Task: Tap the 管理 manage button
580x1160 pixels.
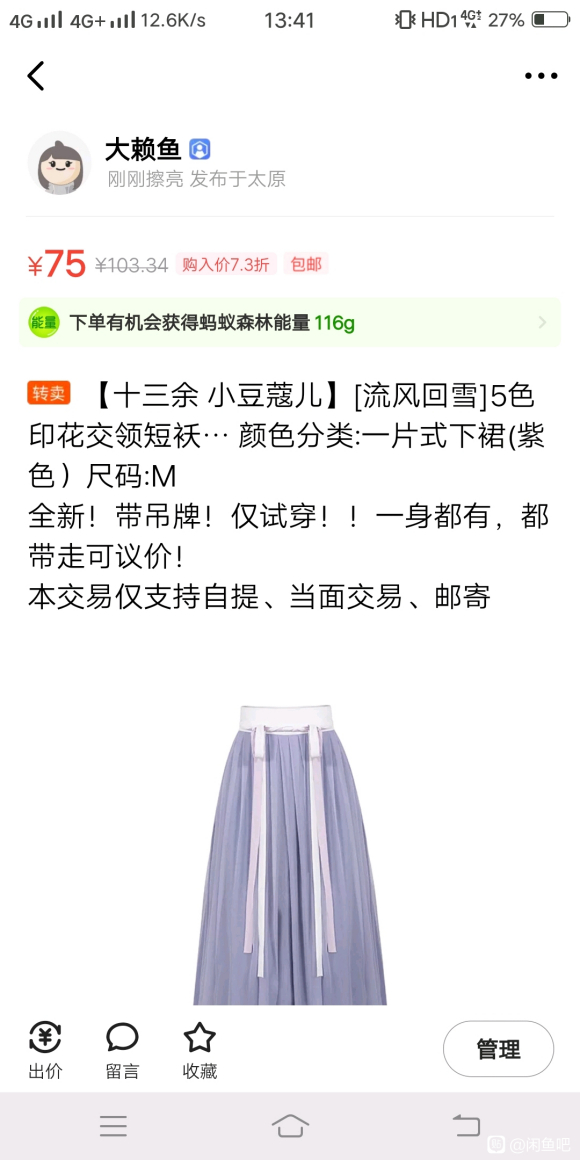Action: pyautogui.click(x=498, y=1049)
